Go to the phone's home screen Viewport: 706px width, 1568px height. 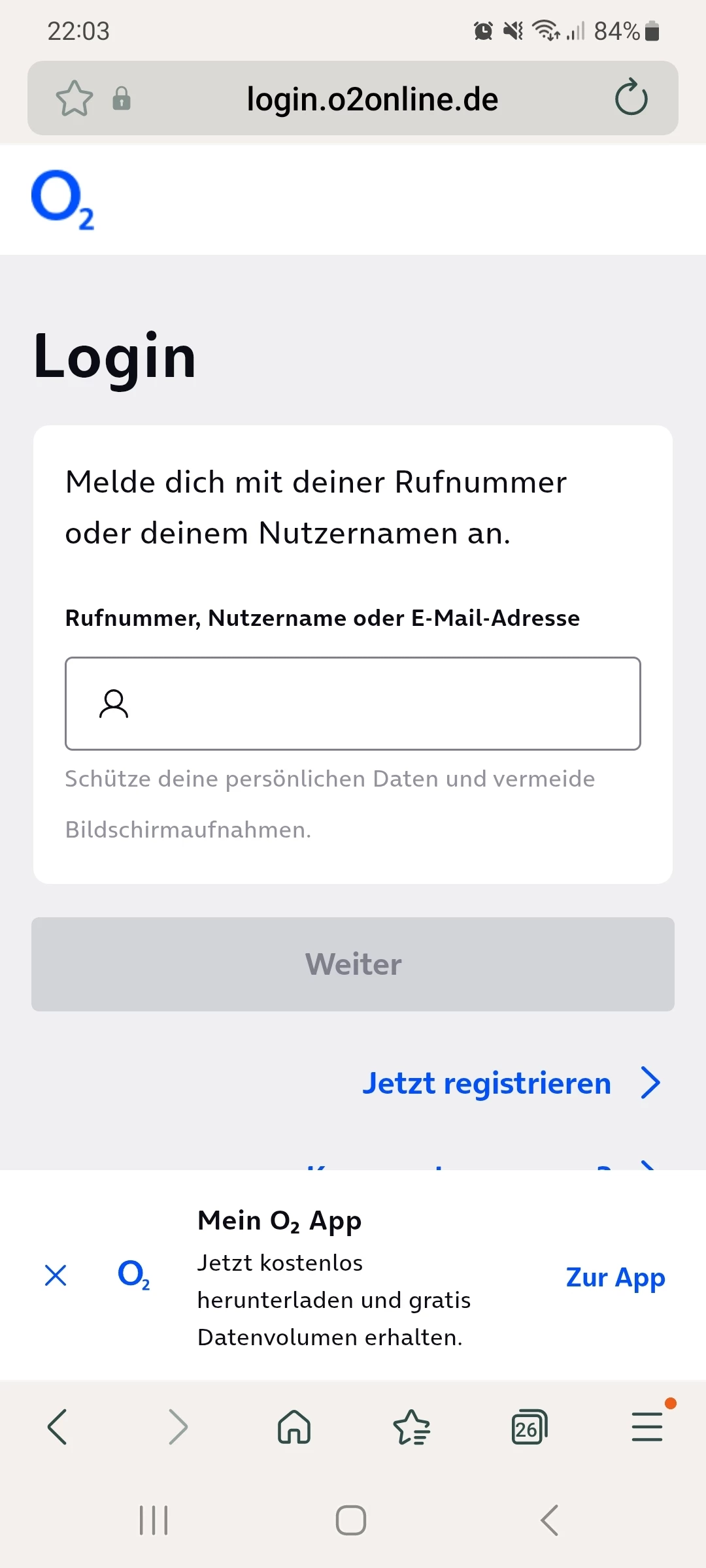point(351,1520)
